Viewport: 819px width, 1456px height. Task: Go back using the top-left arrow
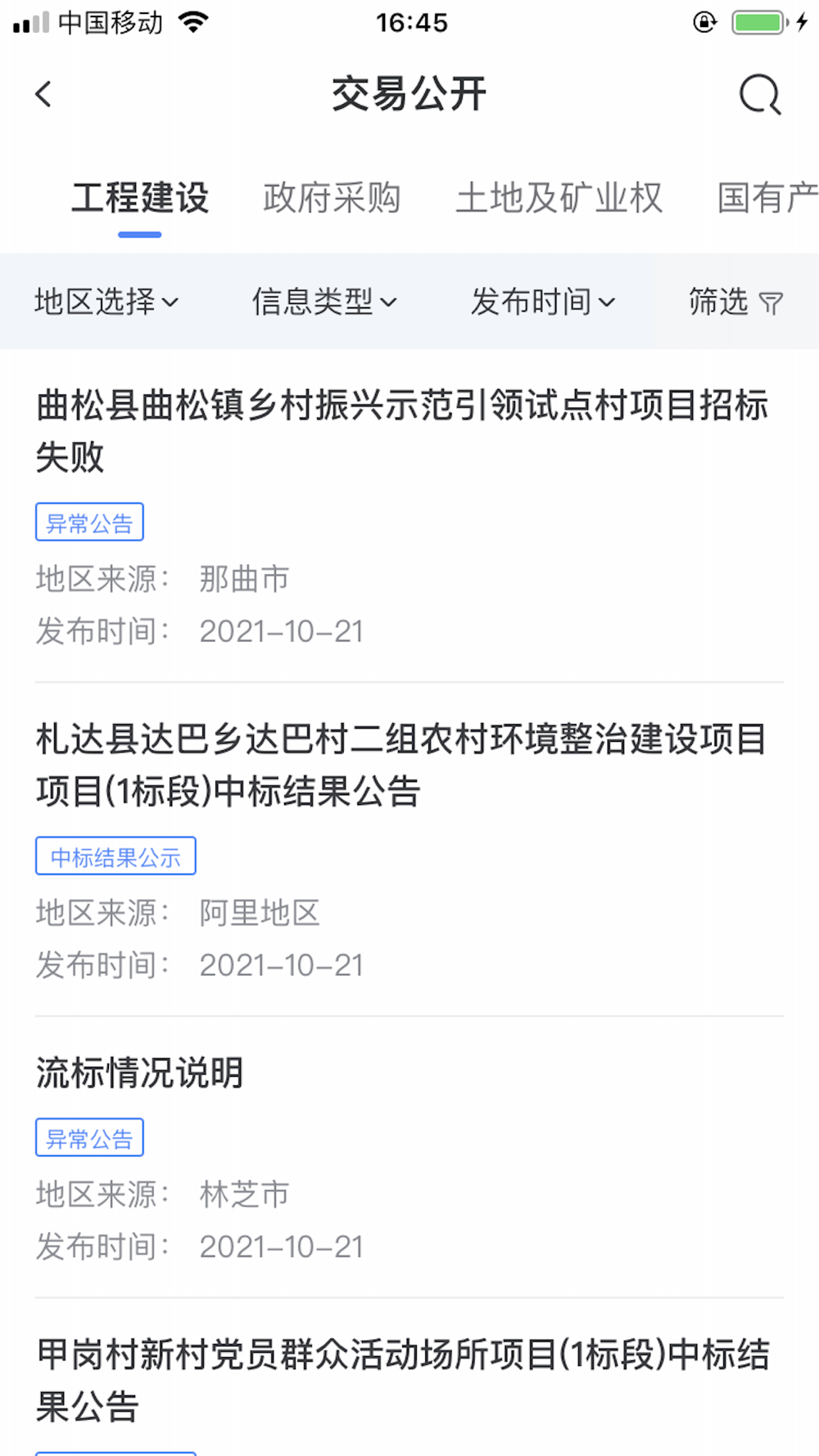pos(44,94)
